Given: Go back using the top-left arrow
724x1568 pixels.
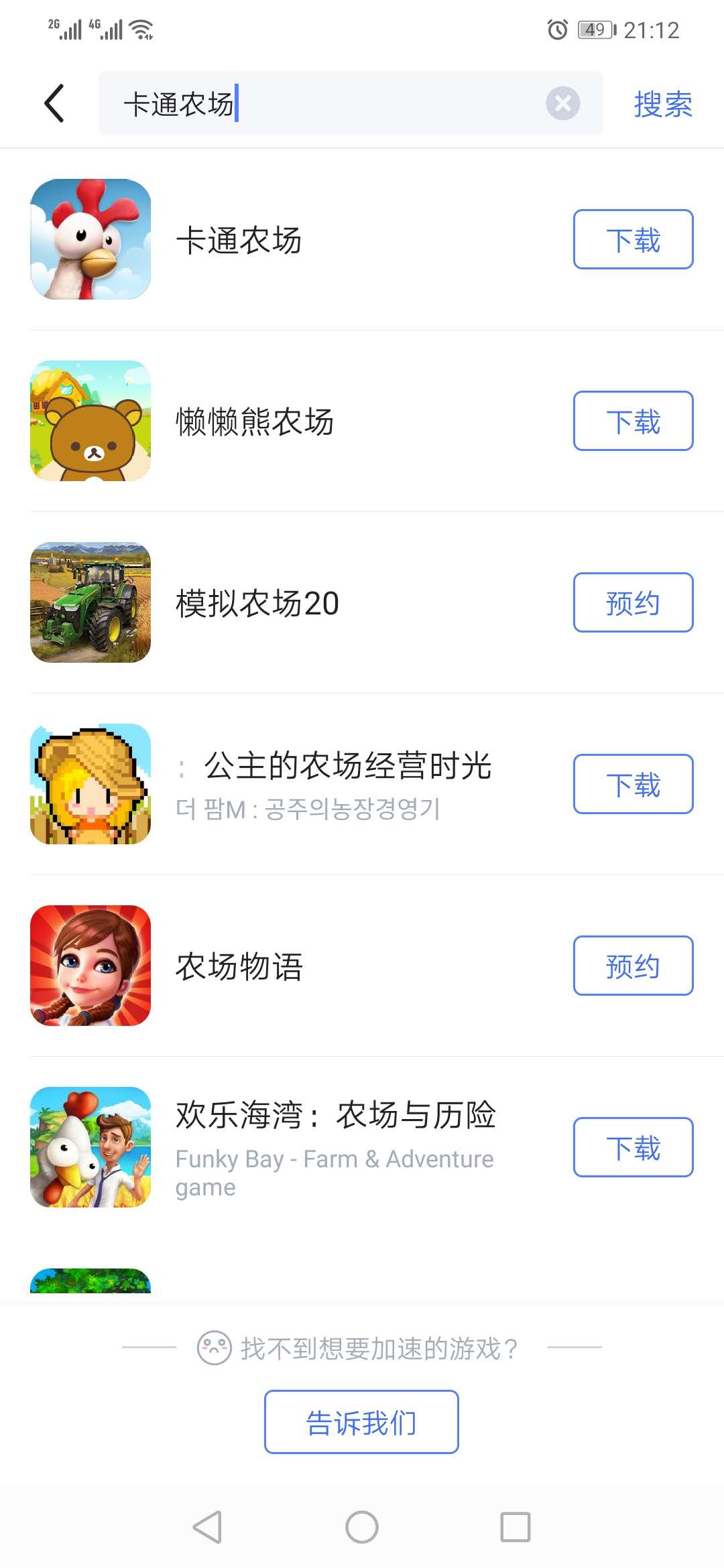Looking at the screenshot, I should tap(54, 104).
